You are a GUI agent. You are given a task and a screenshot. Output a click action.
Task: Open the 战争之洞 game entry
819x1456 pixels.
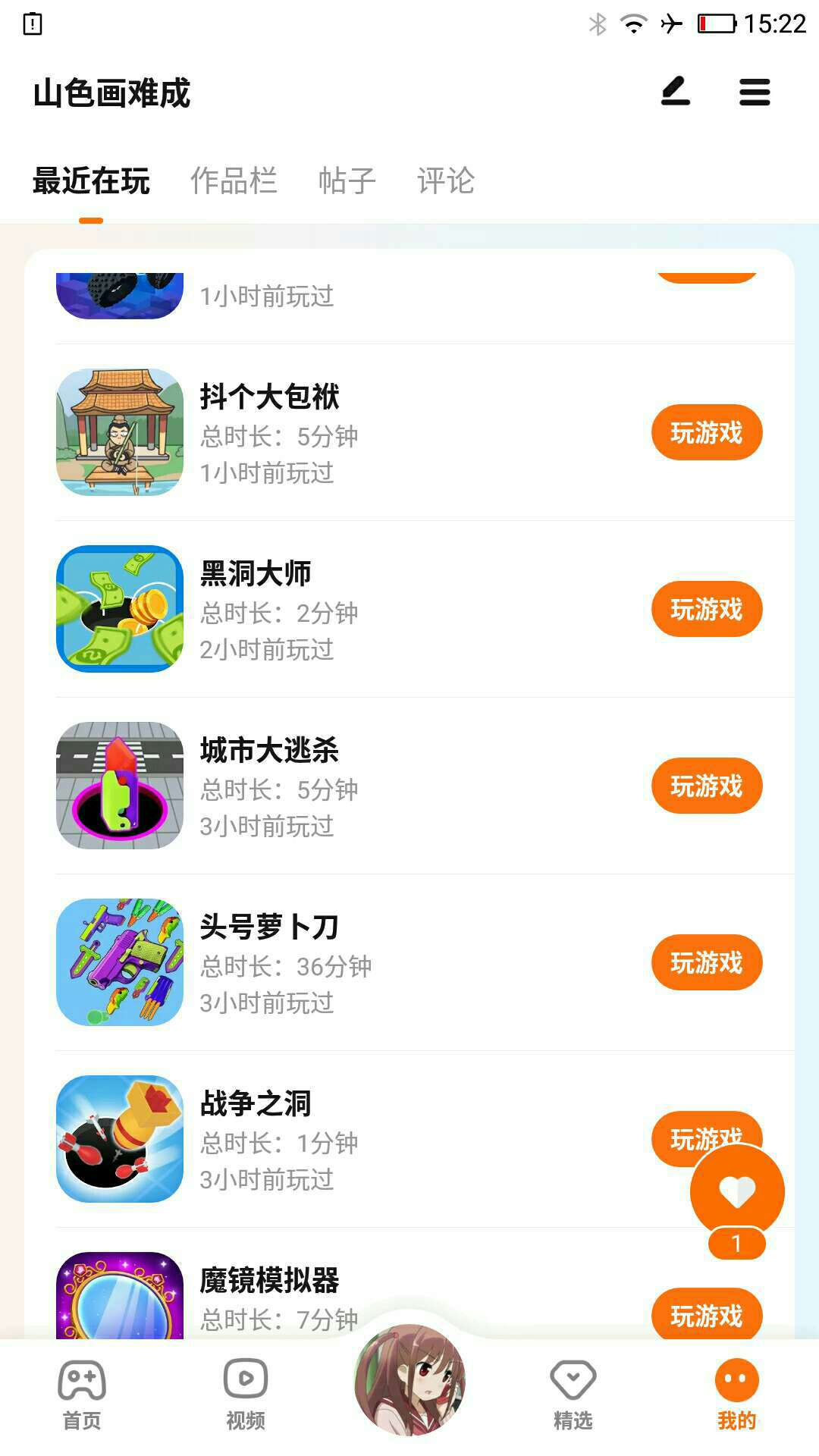coord(256,1104)
